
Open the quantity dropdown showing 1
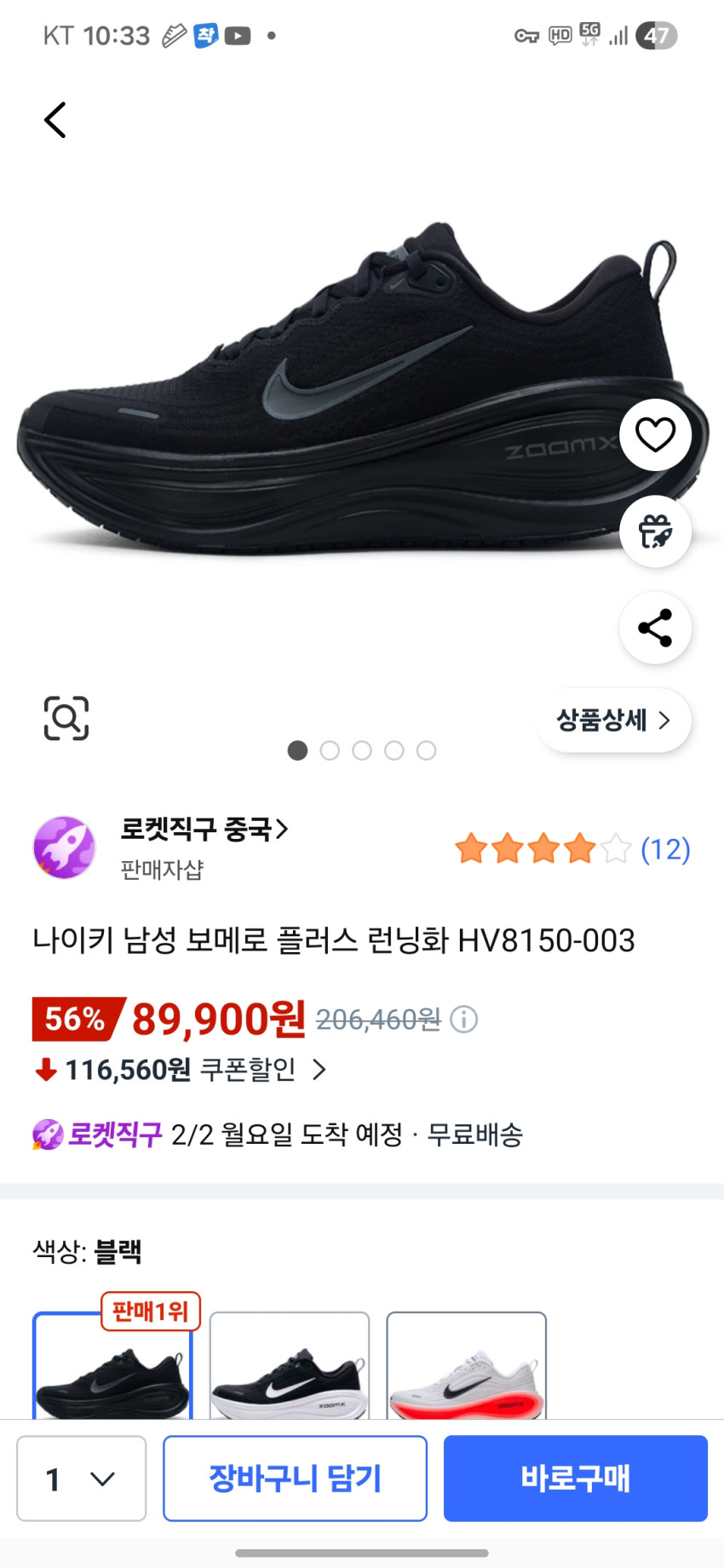point(82,1479)
